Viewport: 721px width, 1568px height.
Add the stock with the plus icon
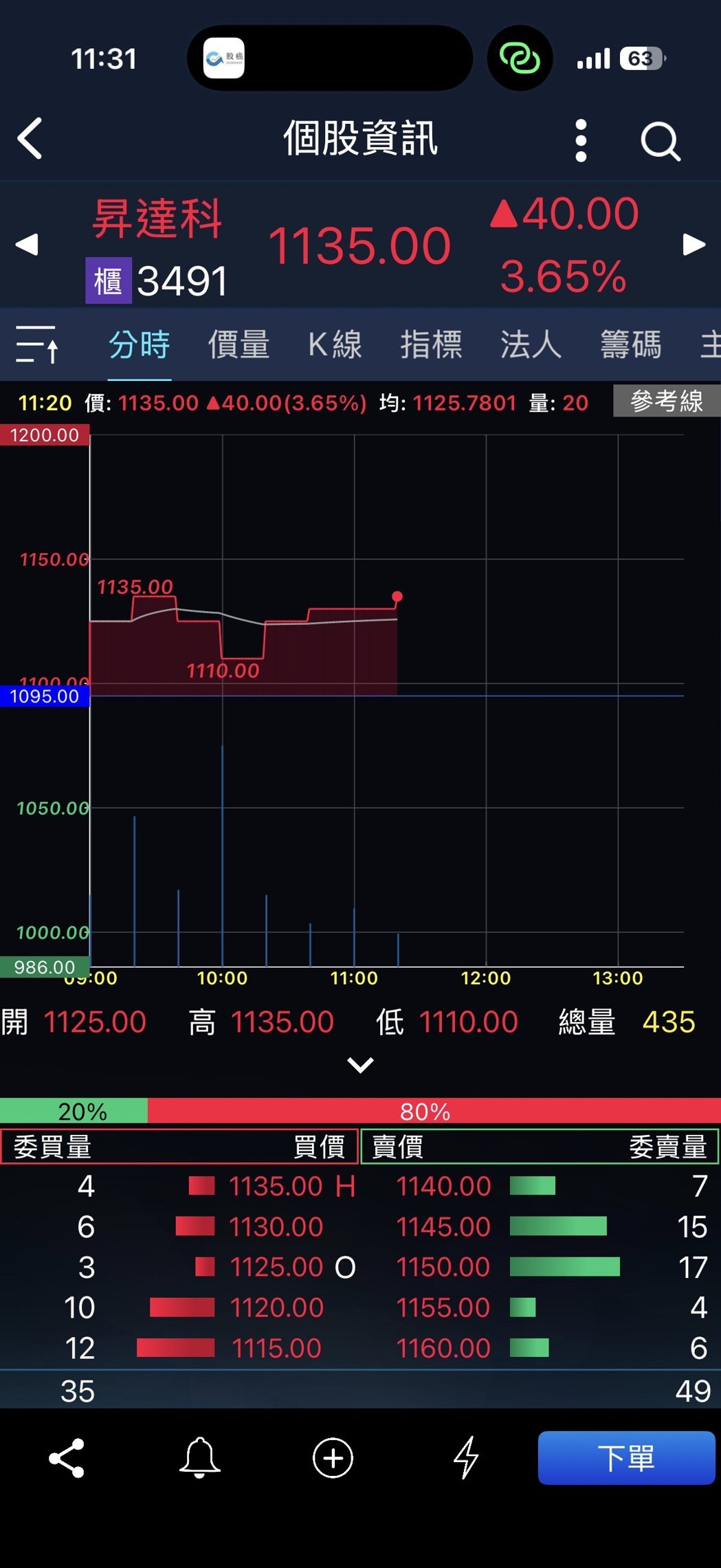(x=333, y=1458)
